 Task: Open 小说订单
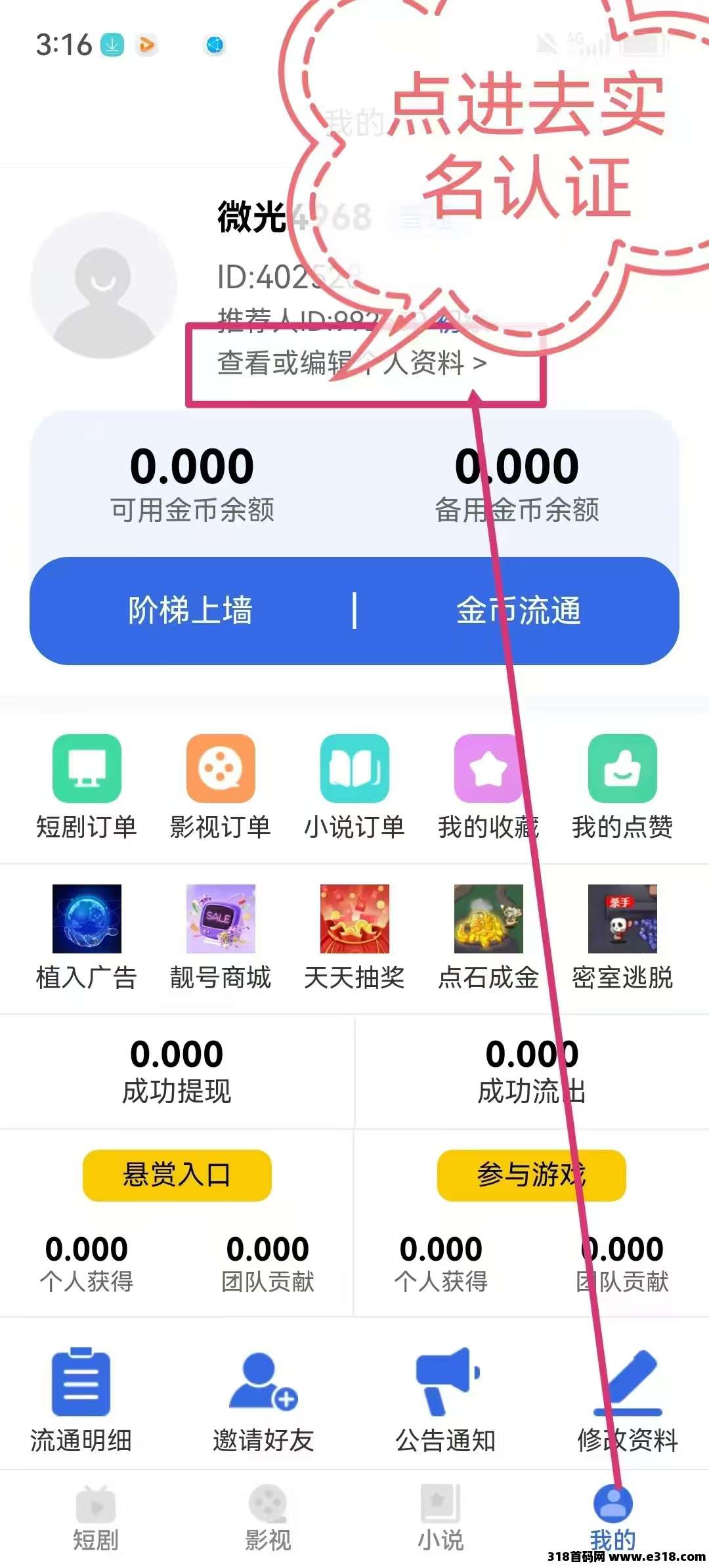click(354, 786)
